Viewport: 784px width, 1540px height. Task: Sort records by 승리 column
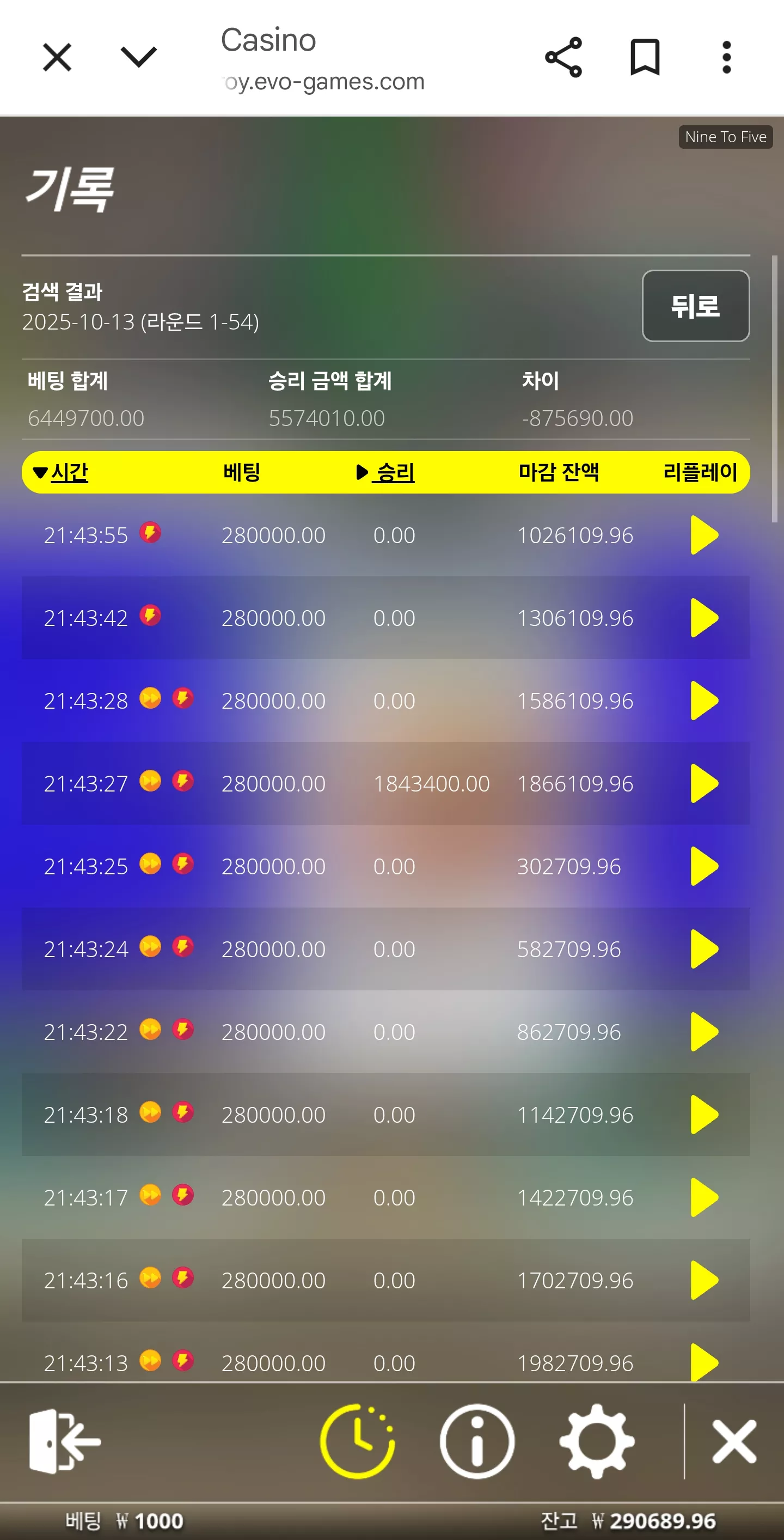point(385,472)
